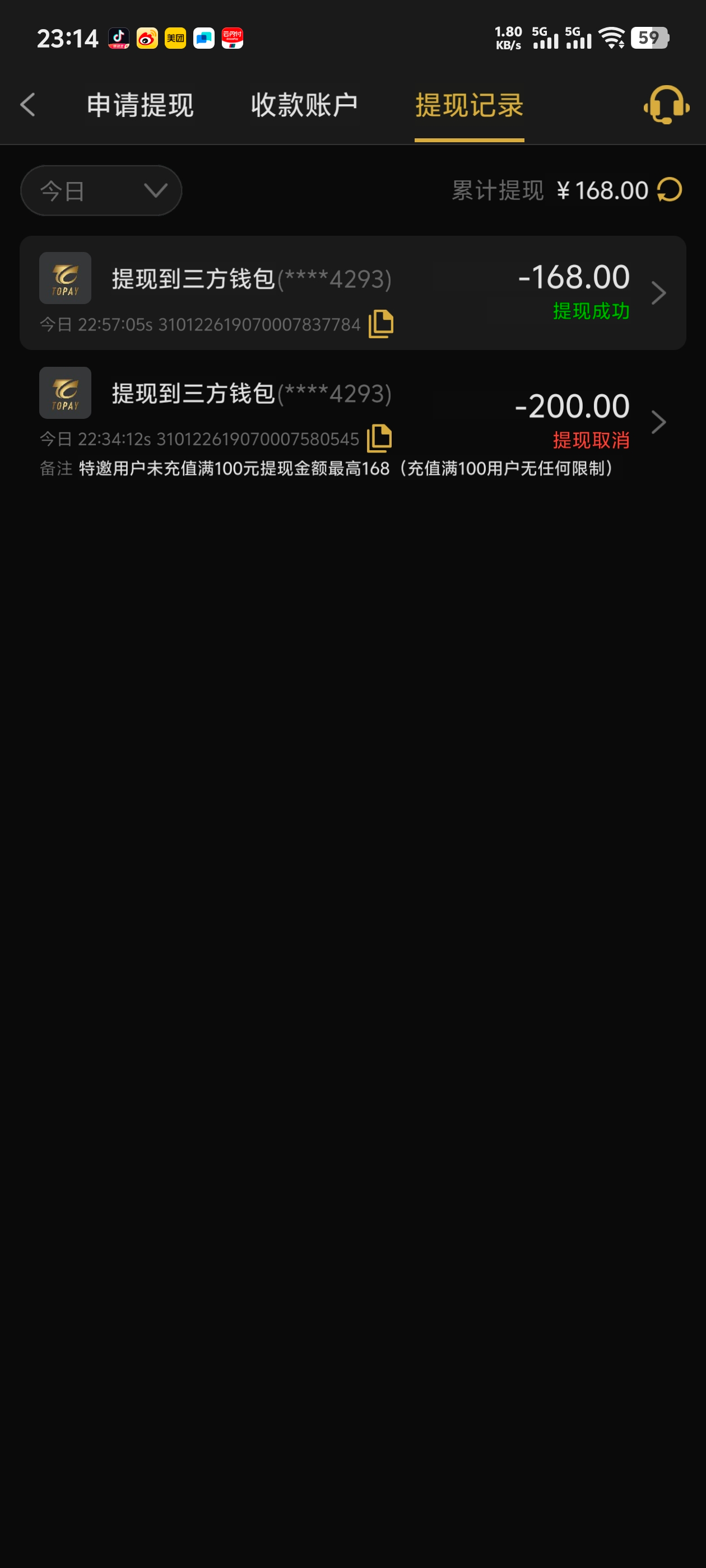Click the (****4293) masked wallet number
Image resolution: width=706 pixels, height=1568 pixels.
coord(335,278)
